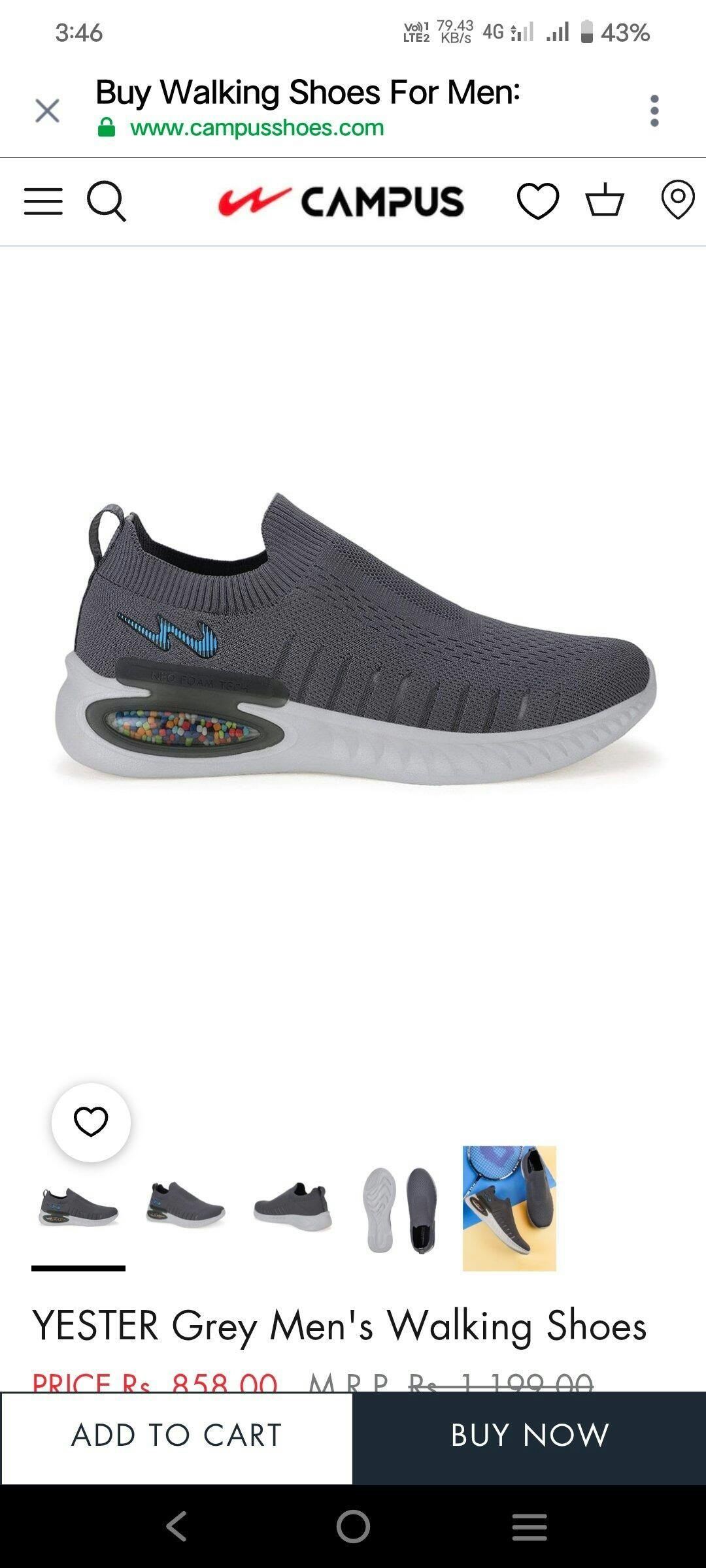706x1568 pixels.
Task: Select the sole and top-view thumbnail
Action: (400, 1209)
